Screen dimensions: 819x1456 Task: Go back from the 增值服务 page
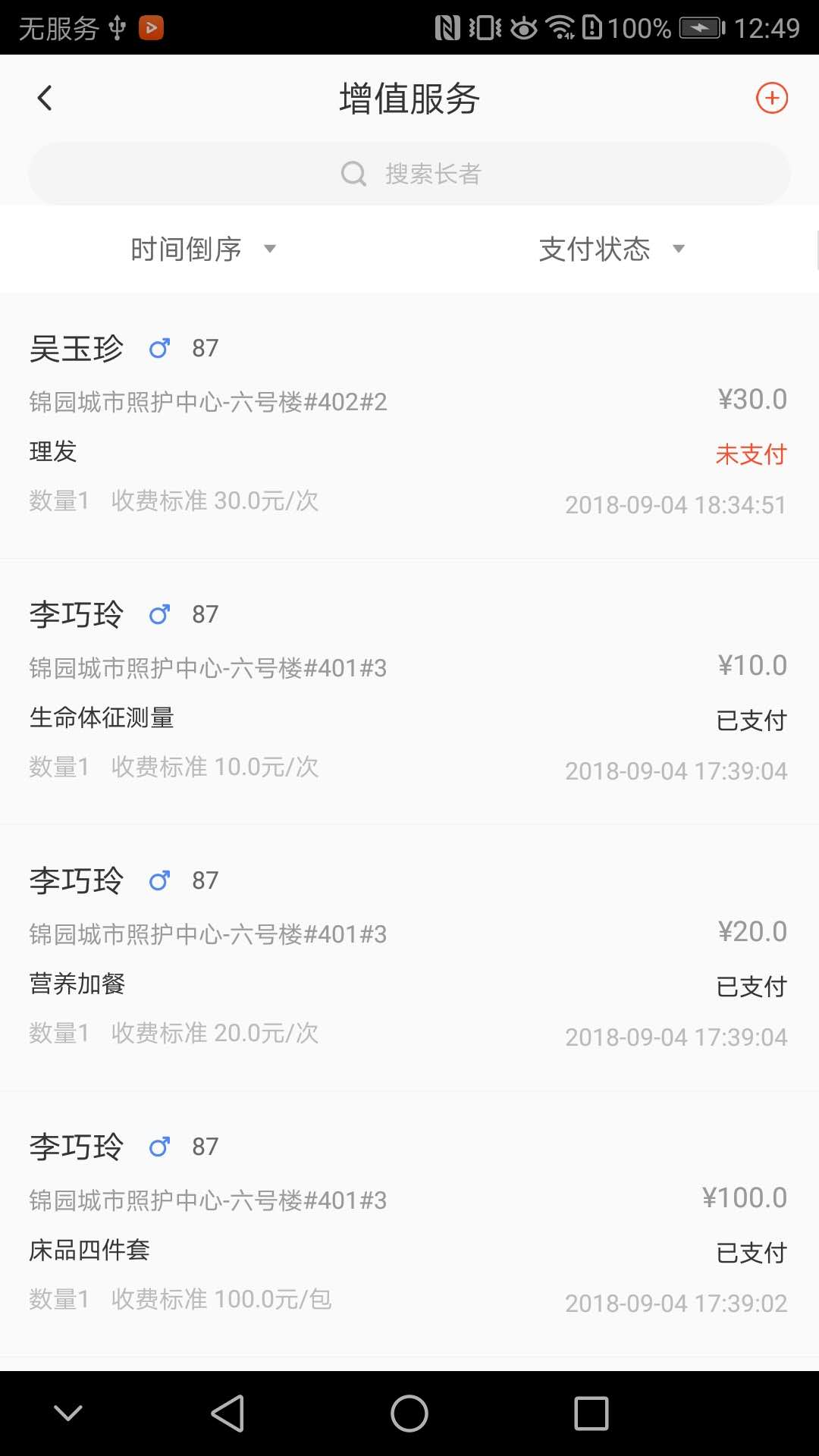click(x=45, y=99)
